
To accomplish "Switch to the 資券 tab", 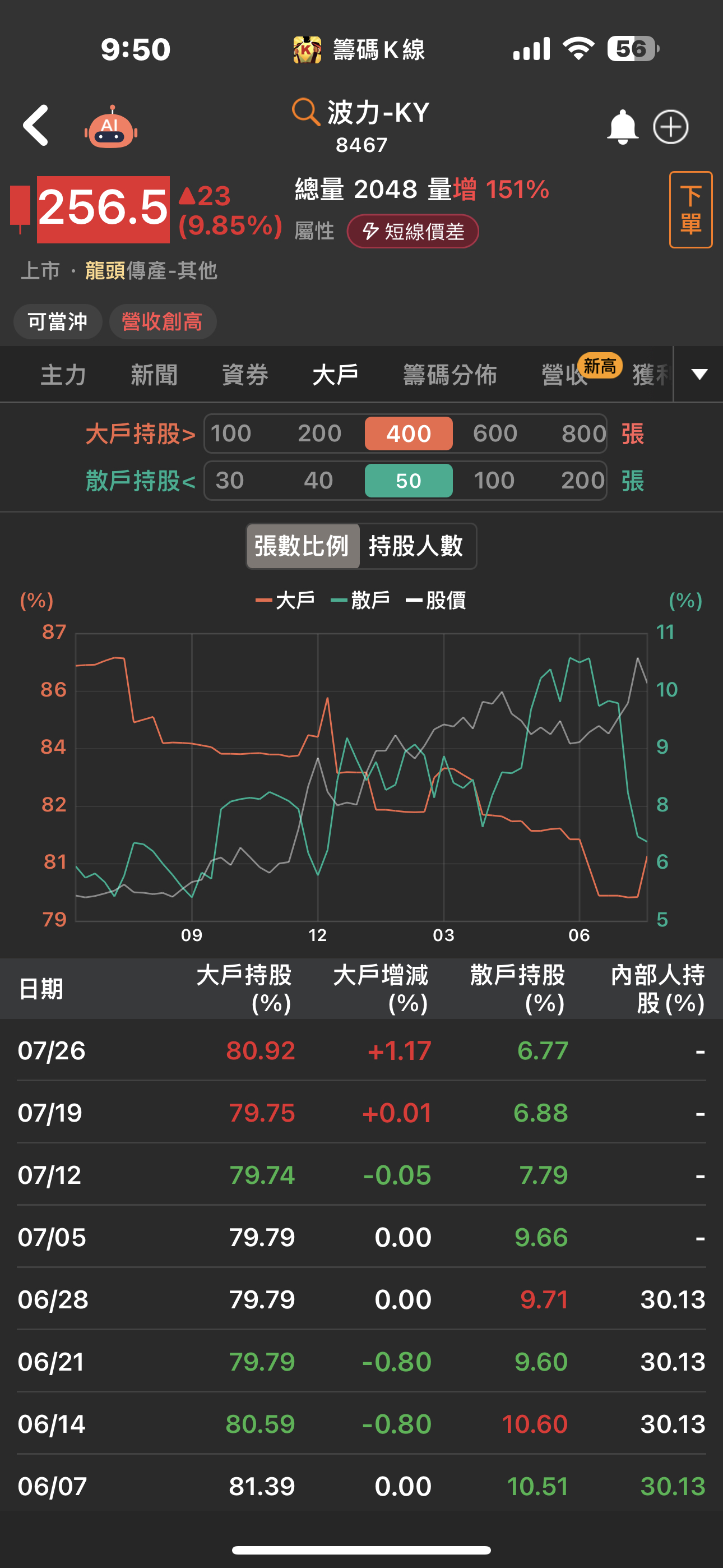I will click(x=245, y=375).
